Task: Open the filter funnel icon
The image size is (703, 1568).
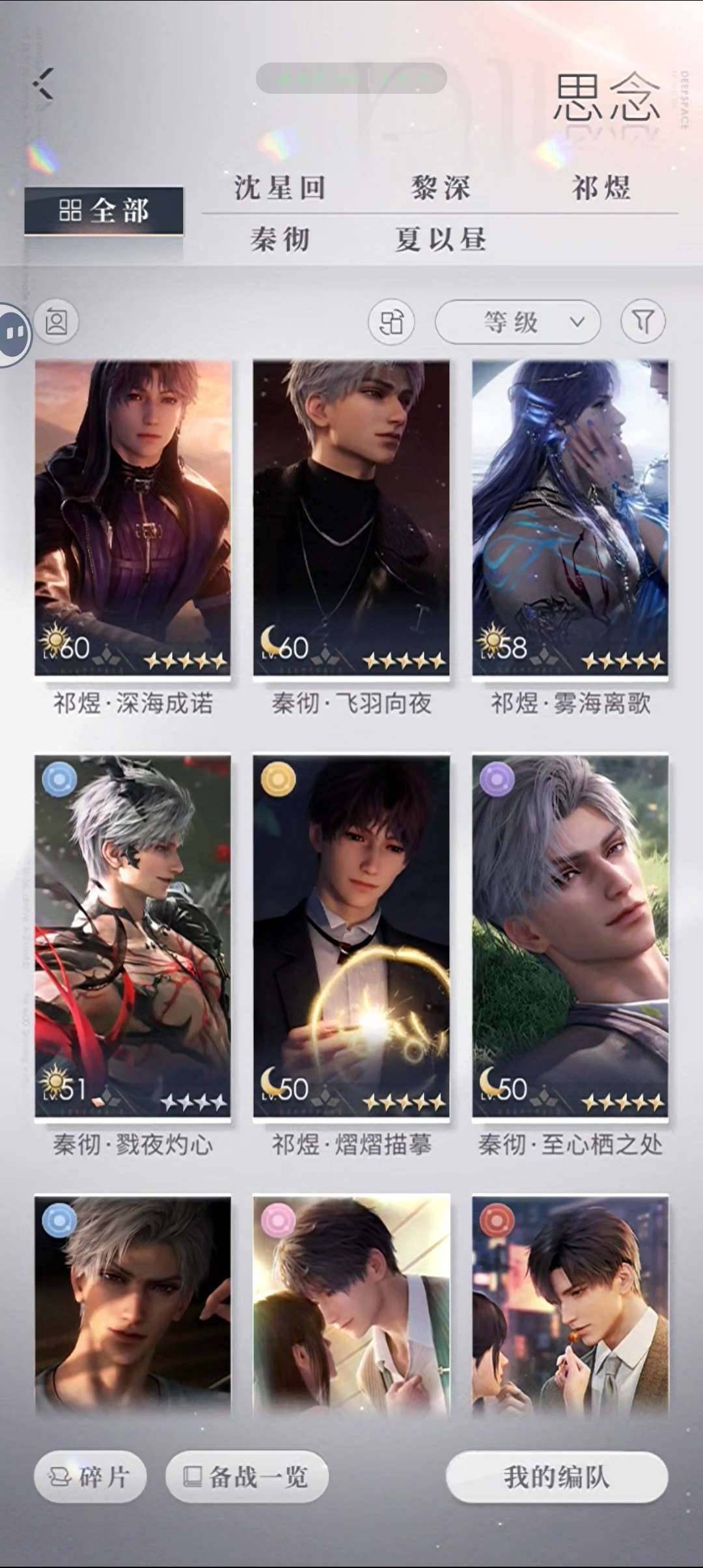Action: (643, 322)
